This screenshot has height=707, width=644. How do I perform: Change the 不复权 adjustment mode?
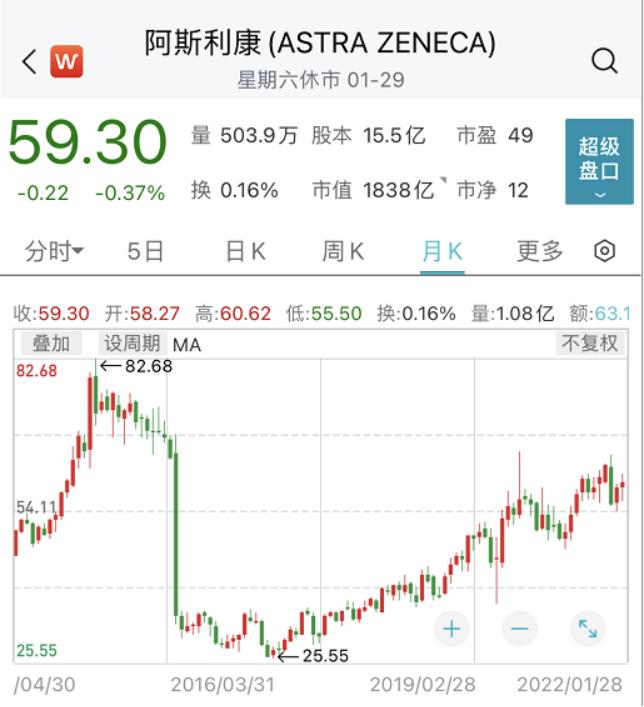(x=589, y=344)
